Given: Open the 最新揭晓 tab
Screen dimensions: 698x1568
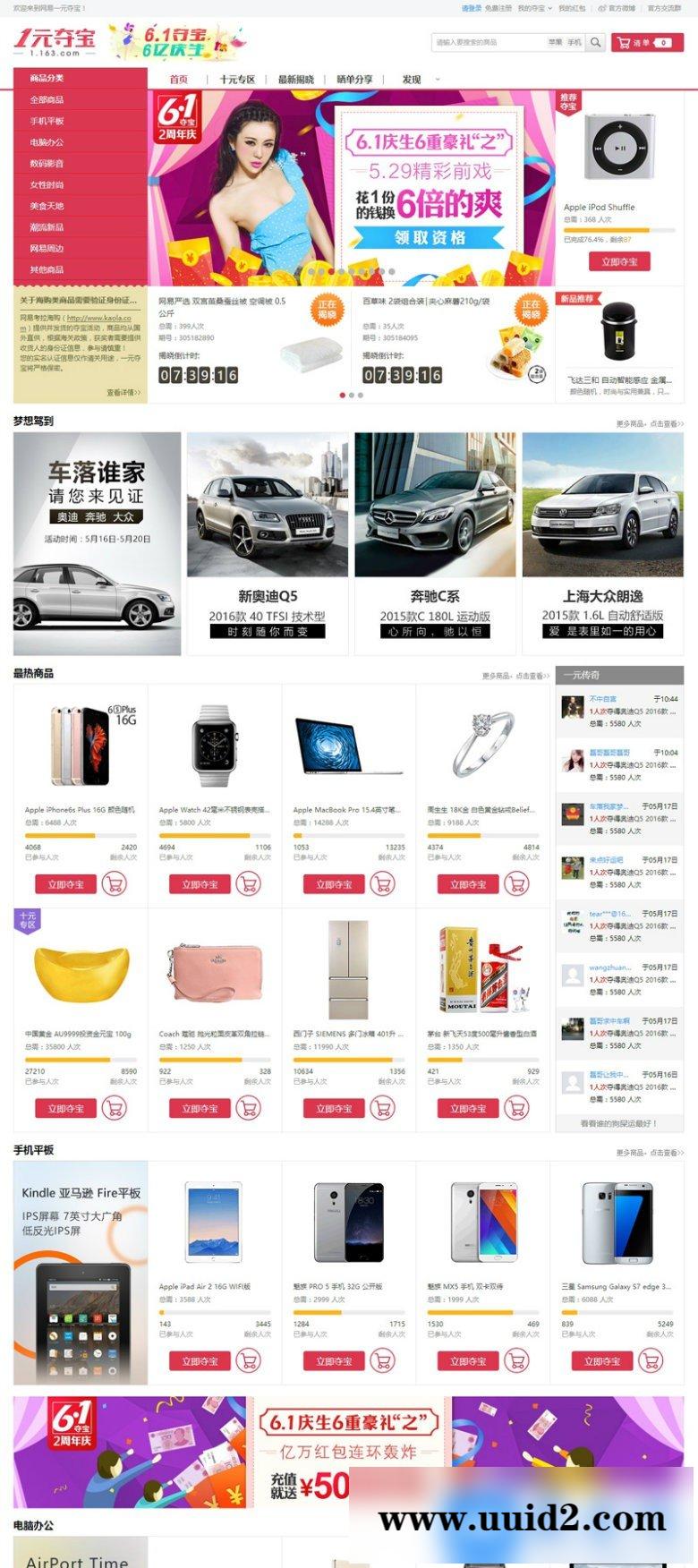Looking at the screenshot, I should tap(295, 80).
